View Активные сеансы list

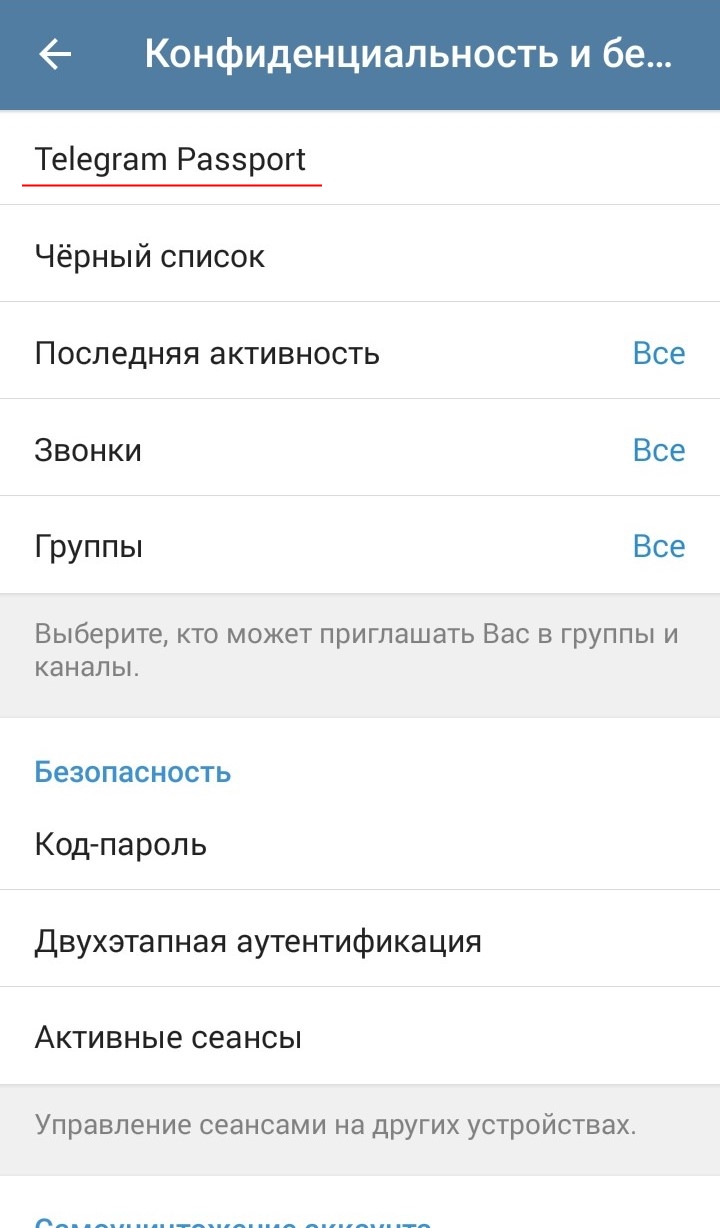point(360,1036)
